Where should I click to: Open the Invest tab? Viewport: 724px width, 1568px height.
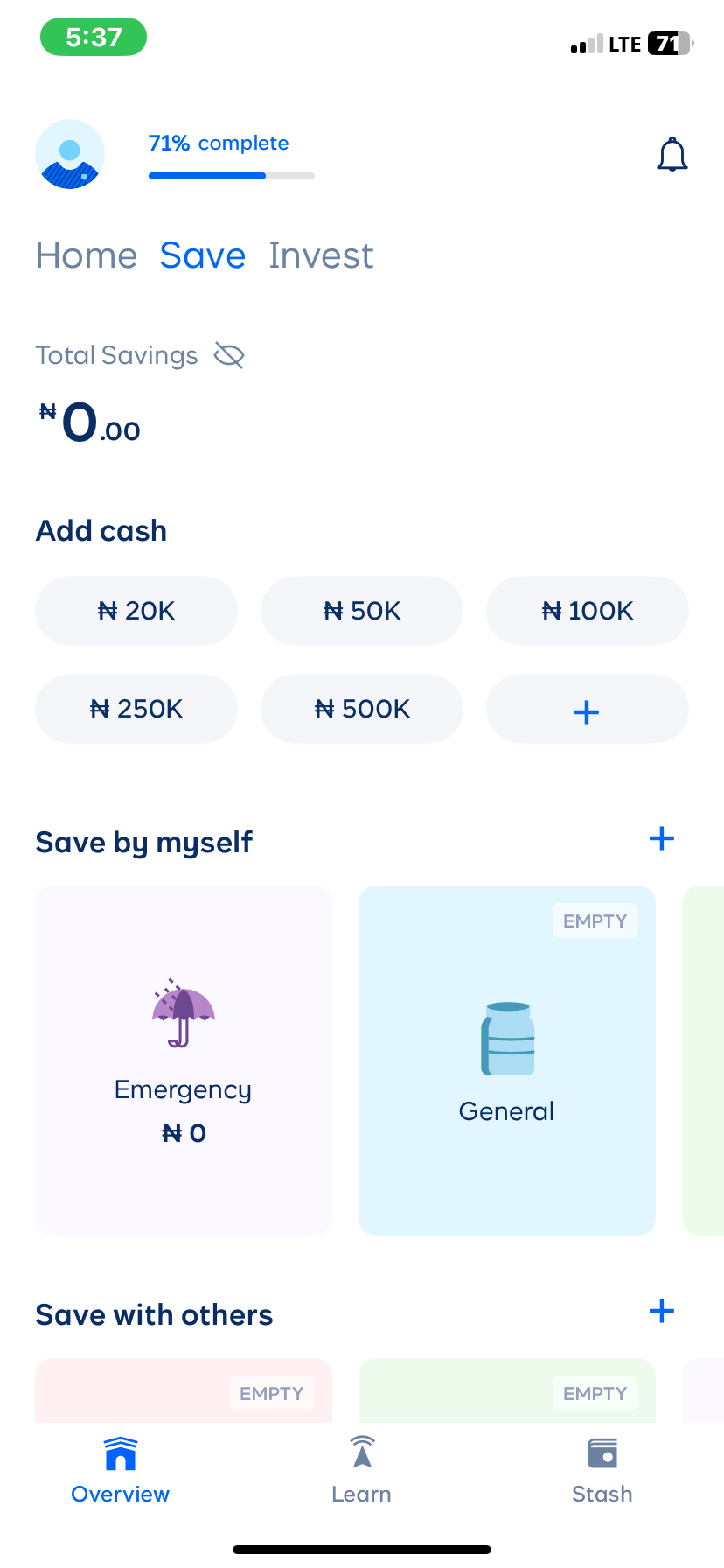(321, 255)
